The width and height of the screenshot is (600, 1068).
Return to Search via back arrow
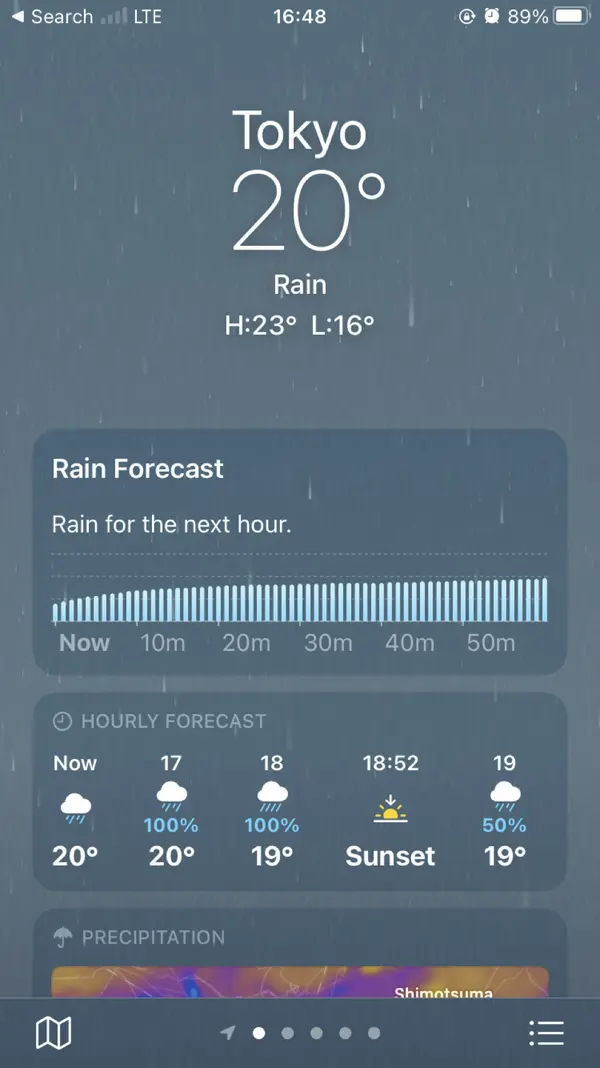(x=52, y=17)
